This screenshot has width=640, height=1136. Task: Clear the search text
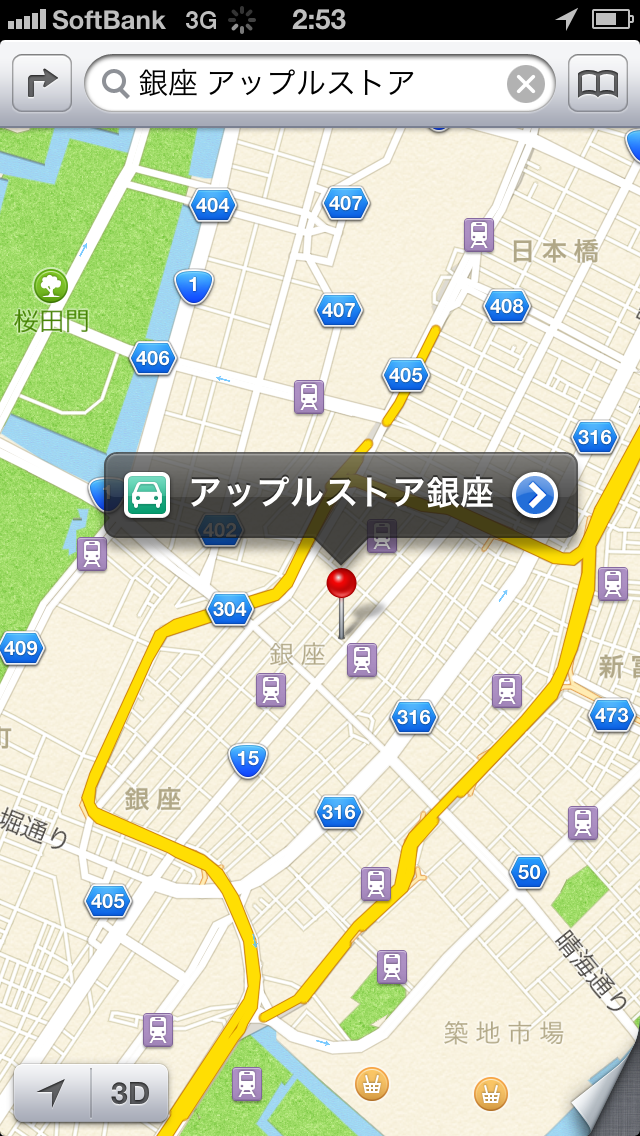coord(526,85)
